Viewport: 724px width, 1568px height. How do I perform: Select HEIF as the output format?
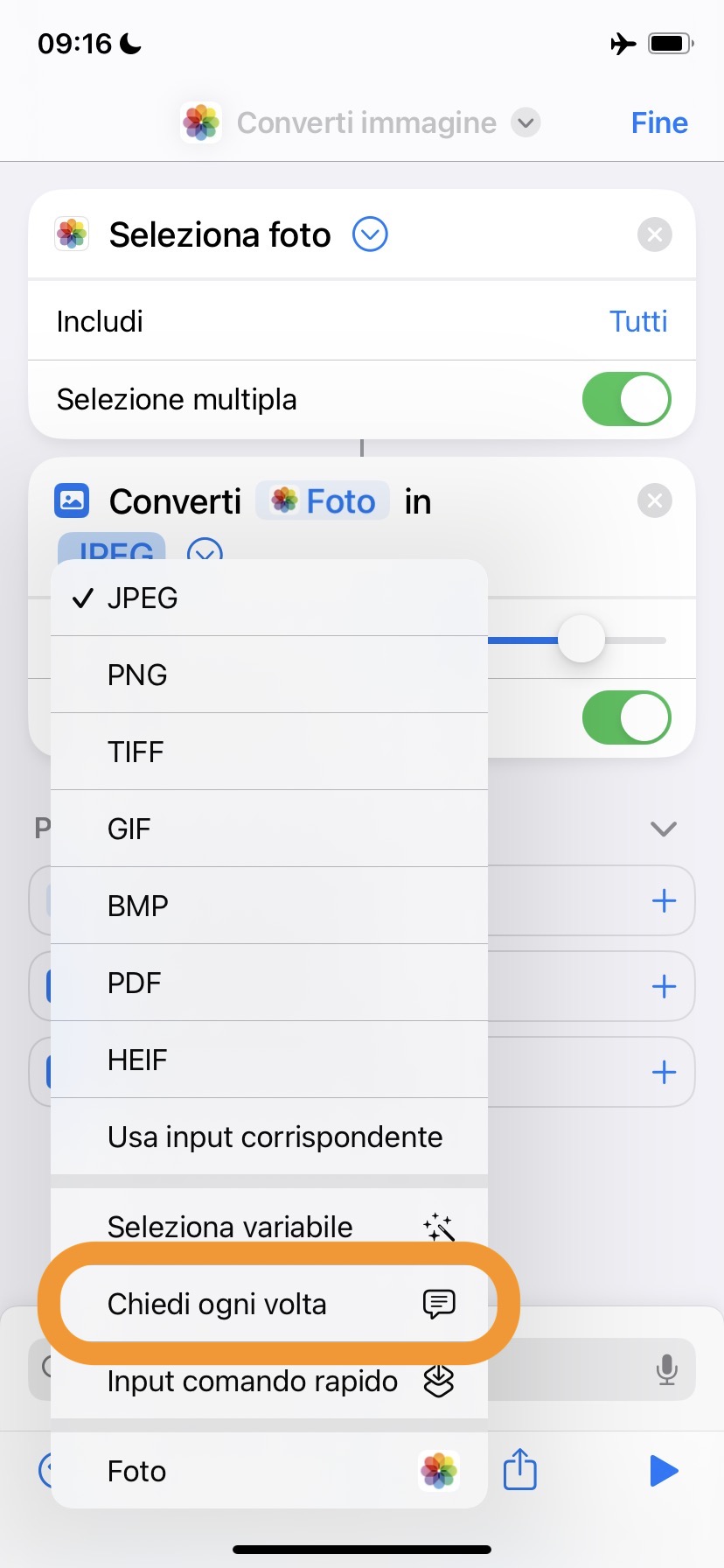point(268,1060)
